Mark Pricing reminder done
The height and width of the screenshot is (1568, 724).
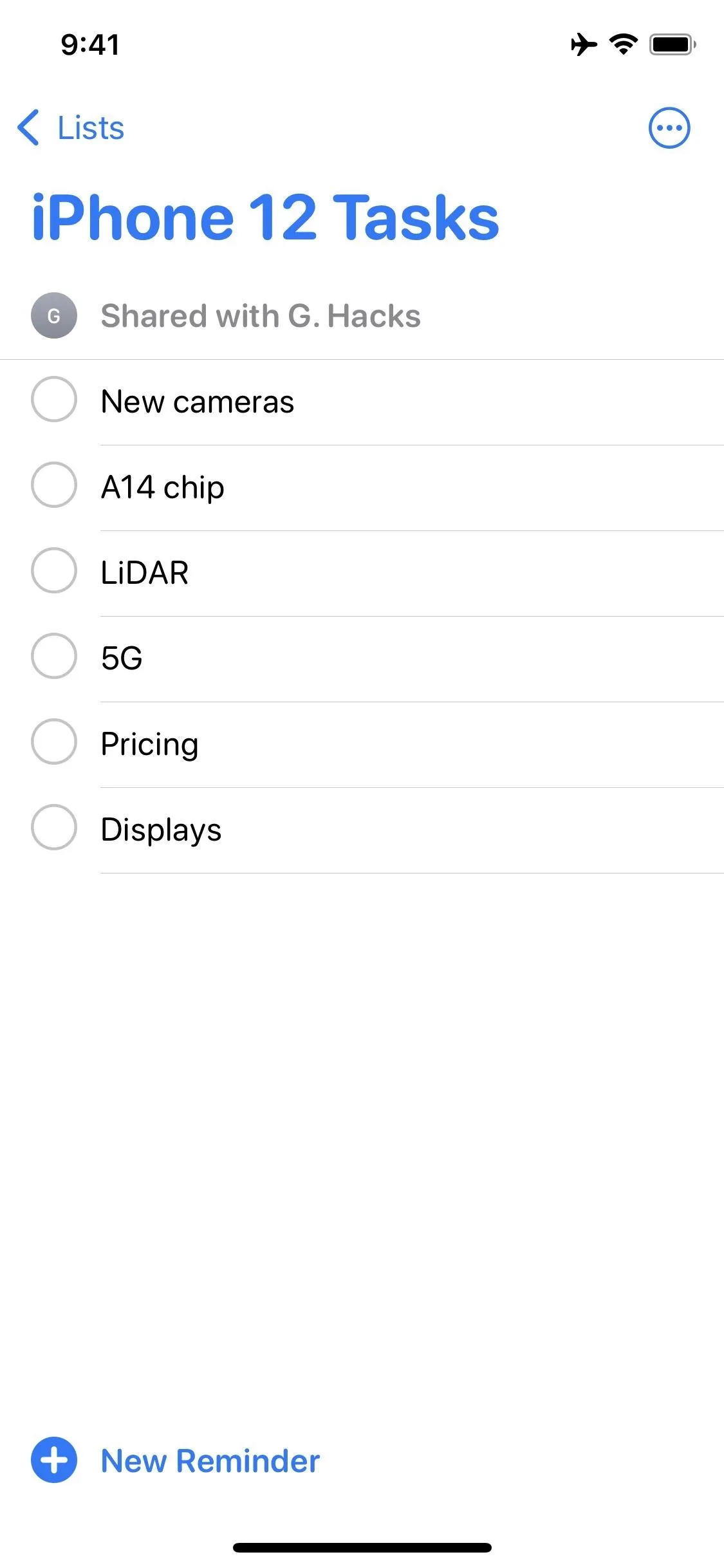point(54,742)
